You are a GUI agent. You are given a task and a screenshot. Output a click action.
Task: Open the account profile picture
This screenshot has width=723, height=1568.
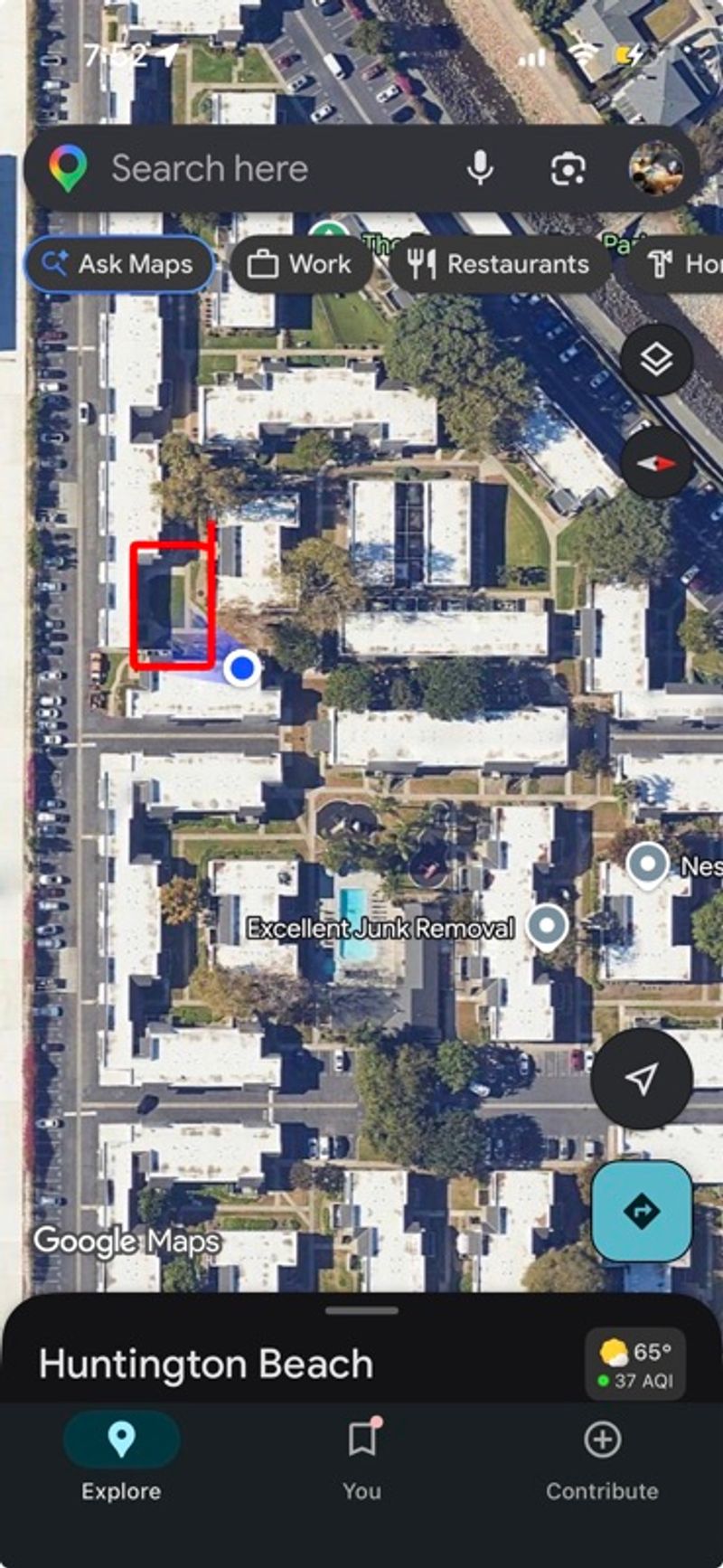[655, 168]
